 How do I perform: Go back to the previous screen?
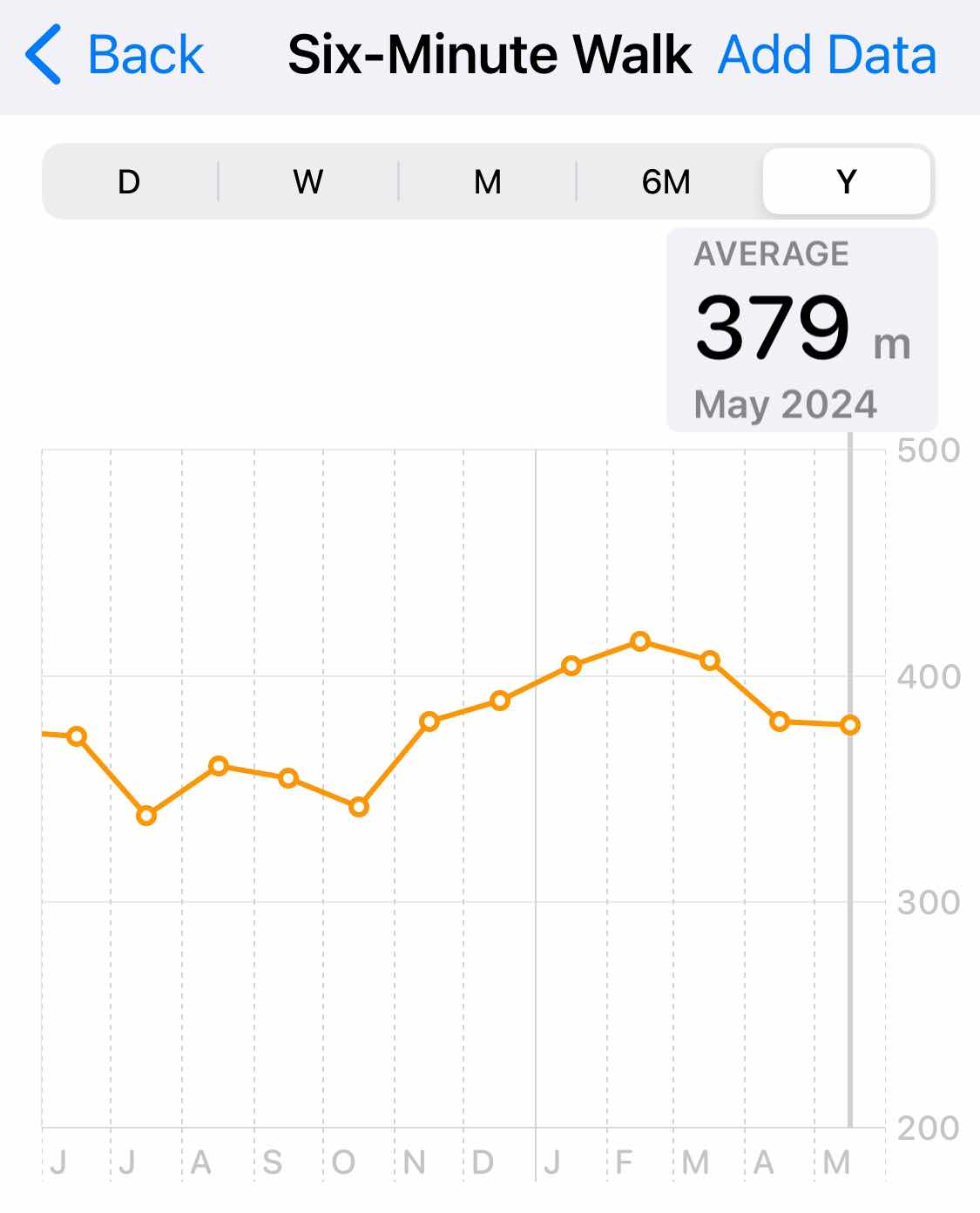coord(113,55)
